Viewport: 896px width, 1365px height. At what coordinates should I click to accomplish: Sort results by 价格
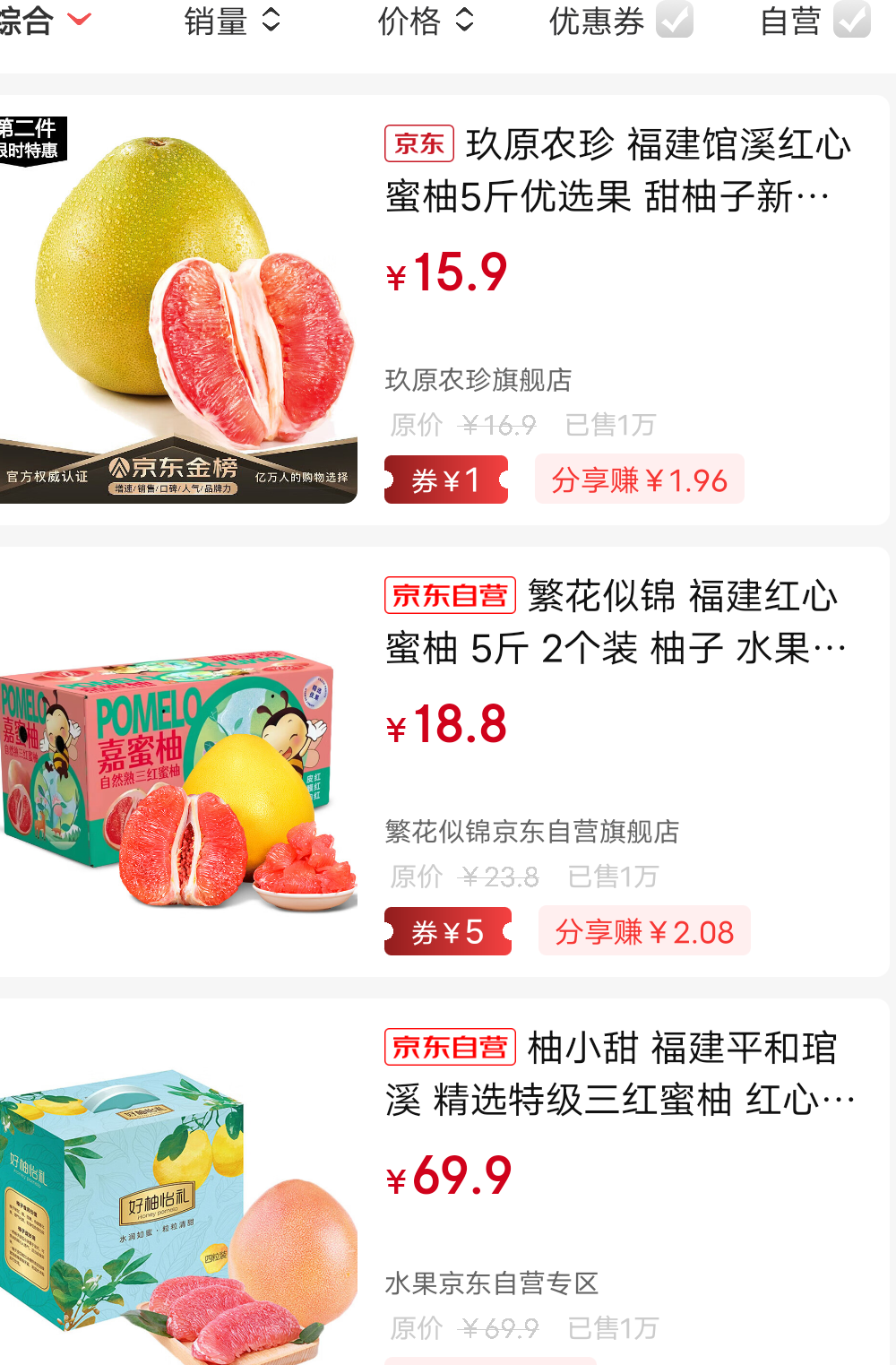(425, 21)
